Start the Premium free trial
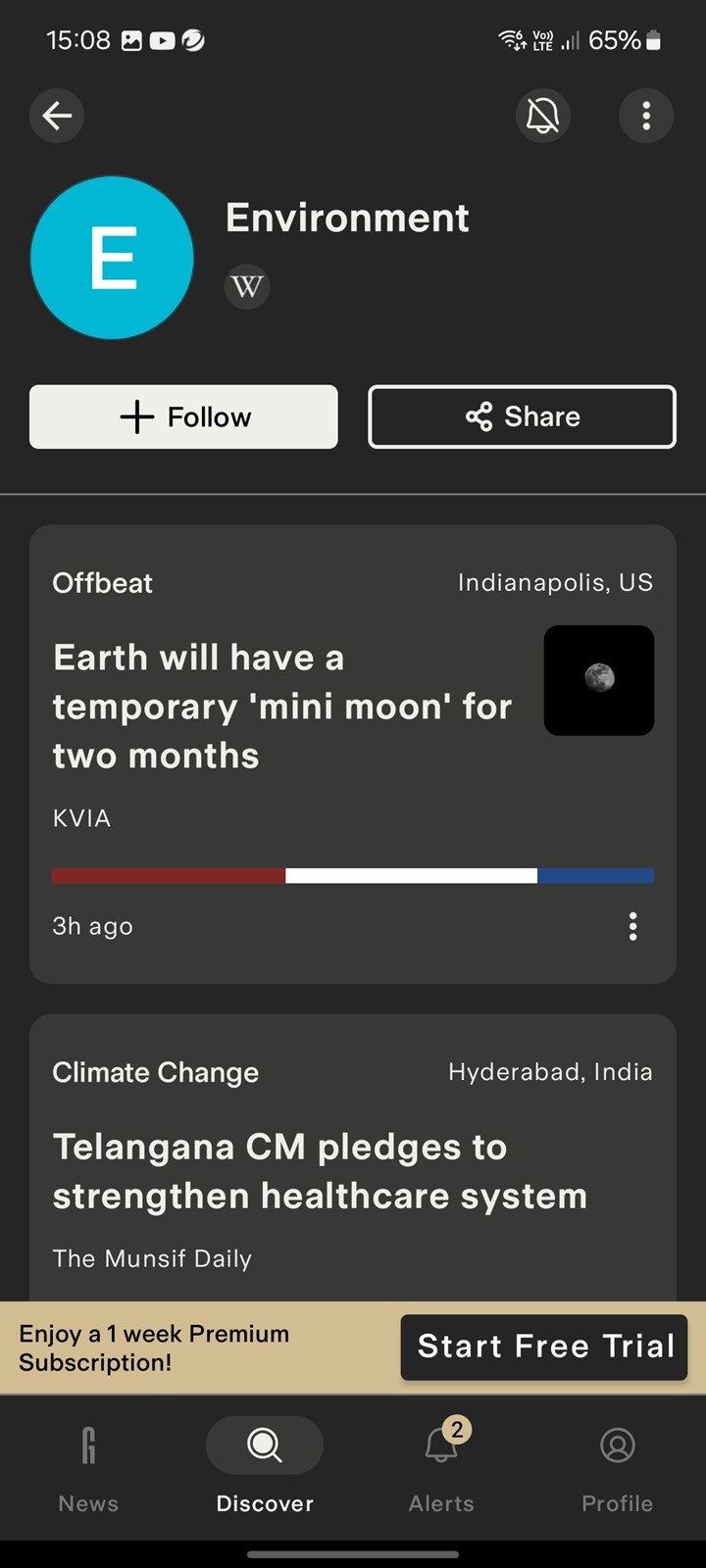Image resolution: width=706 pixels, height=1568 pixels. 544,1347
